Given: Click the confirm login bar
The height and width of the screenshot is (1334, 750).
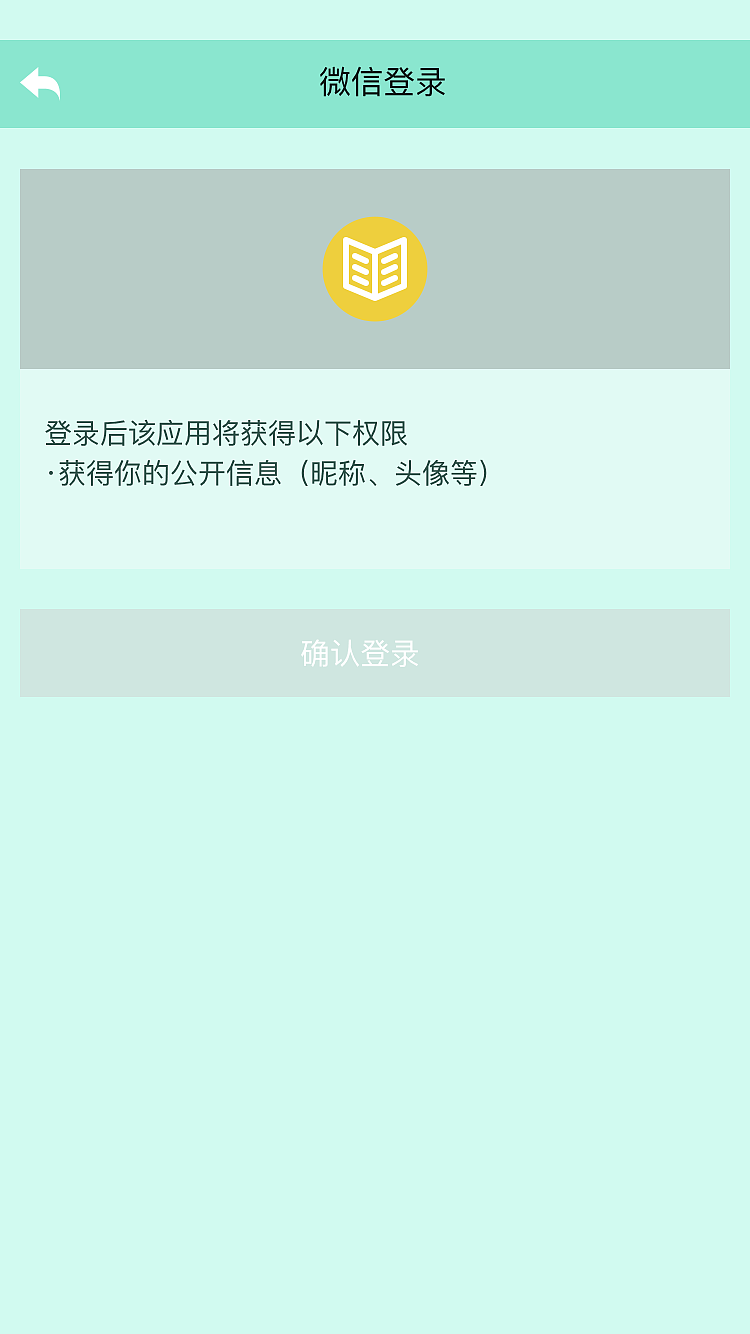Looking at the screenshot, I should (375, 652).
